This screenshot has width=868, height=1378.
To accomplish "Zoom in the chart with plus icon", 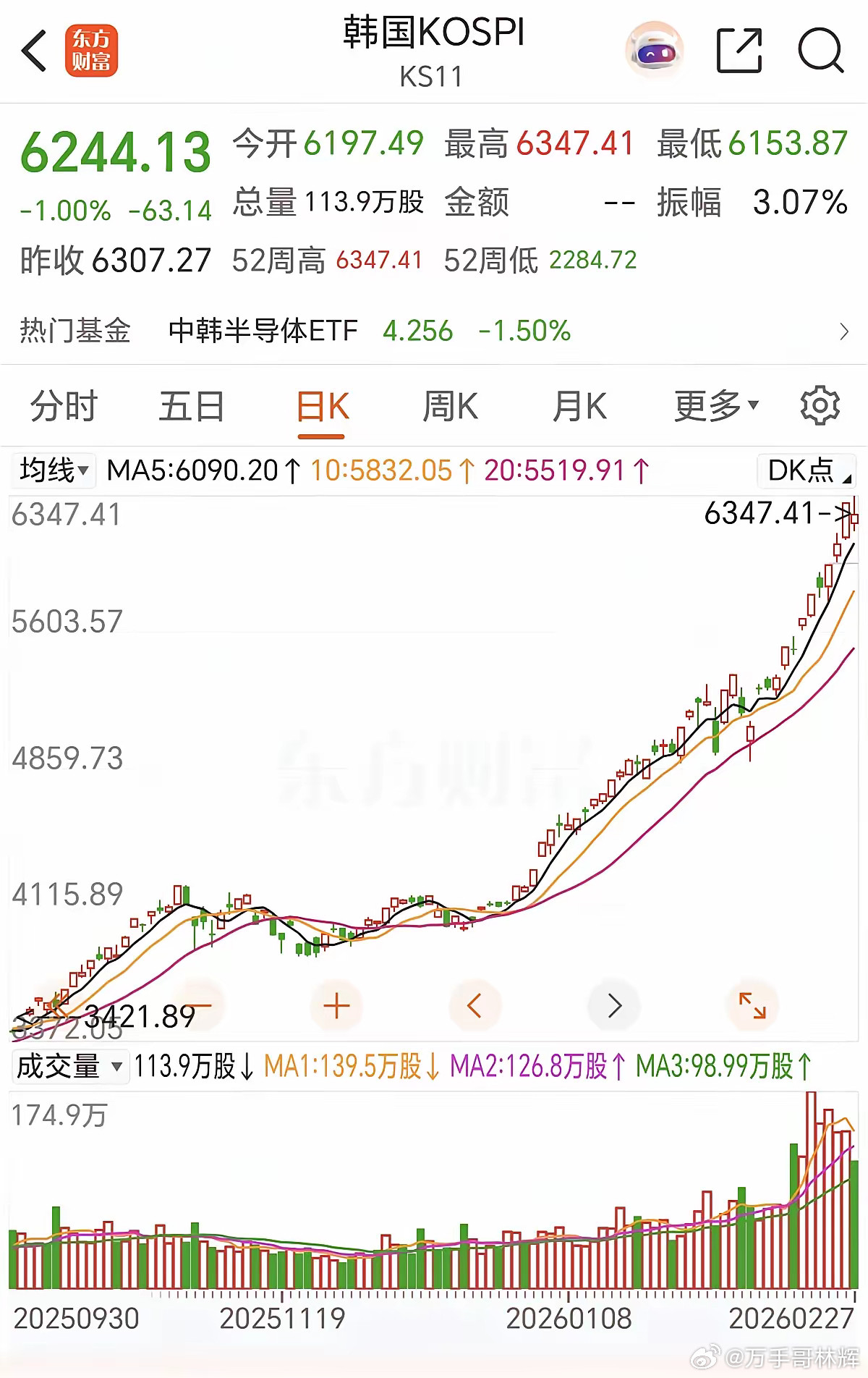I will 335,1005.
